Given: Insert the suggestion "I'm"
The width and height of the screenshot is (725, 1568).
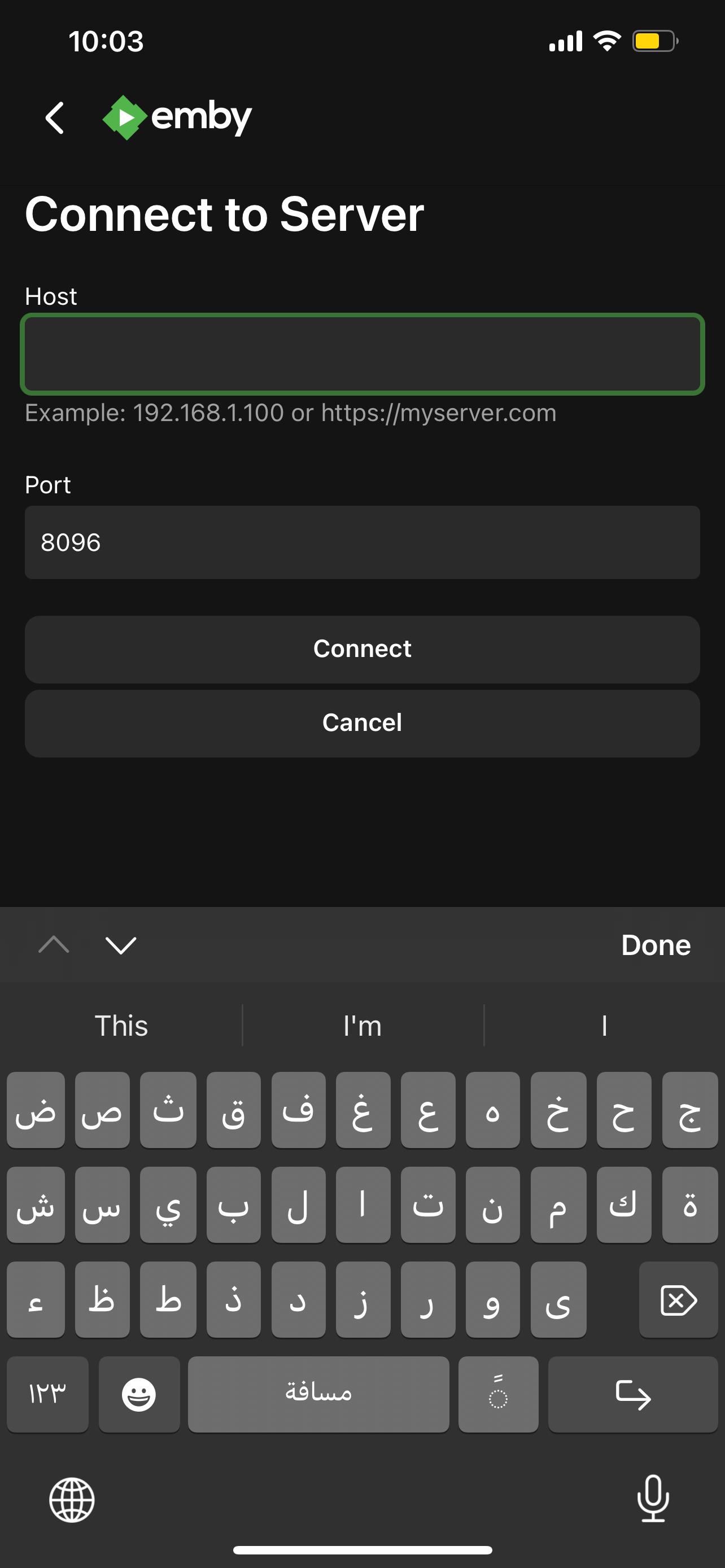Looking at the screenshot, I should point(362,1026).
